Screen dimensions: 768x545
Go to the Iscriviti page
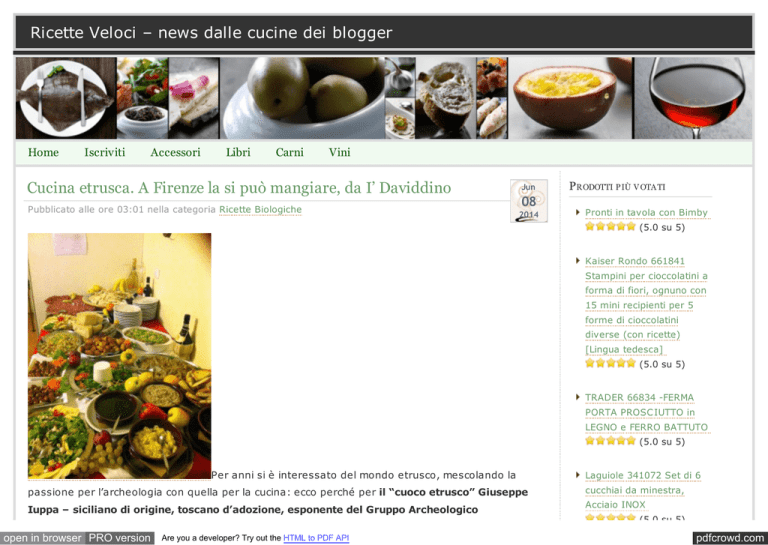[x=105, y=152]
